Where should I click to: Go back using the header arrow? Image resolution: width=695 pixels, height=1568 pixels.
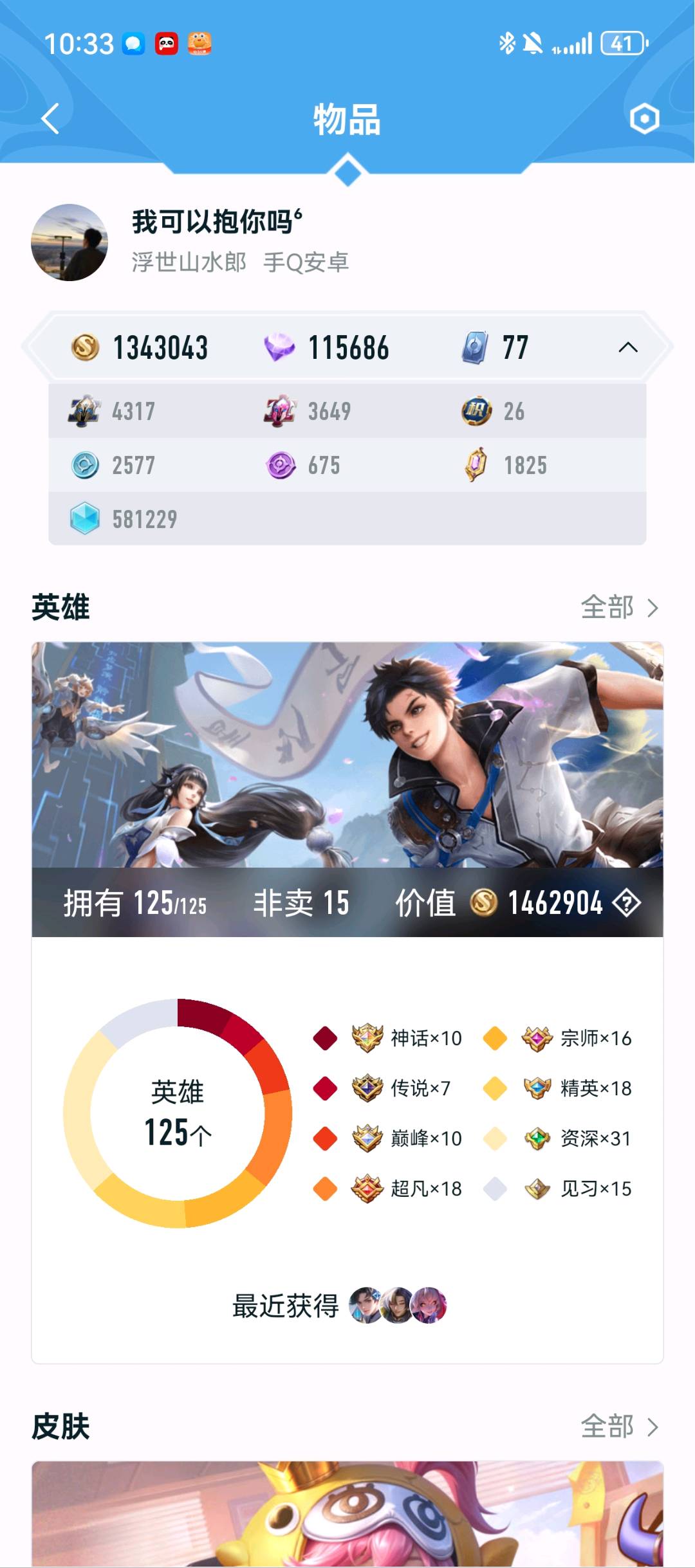50,119
